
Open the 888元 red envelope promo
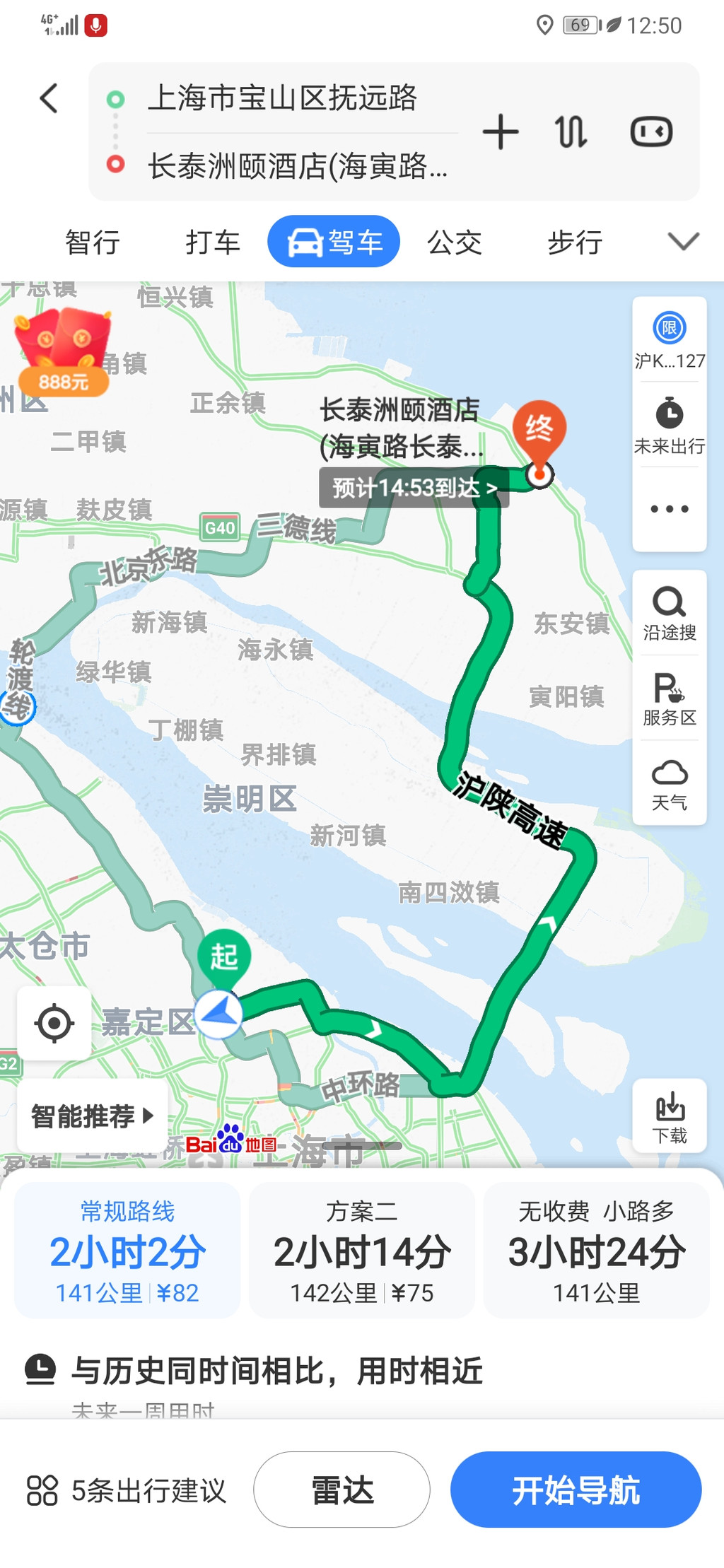click(x=63, y=352)
